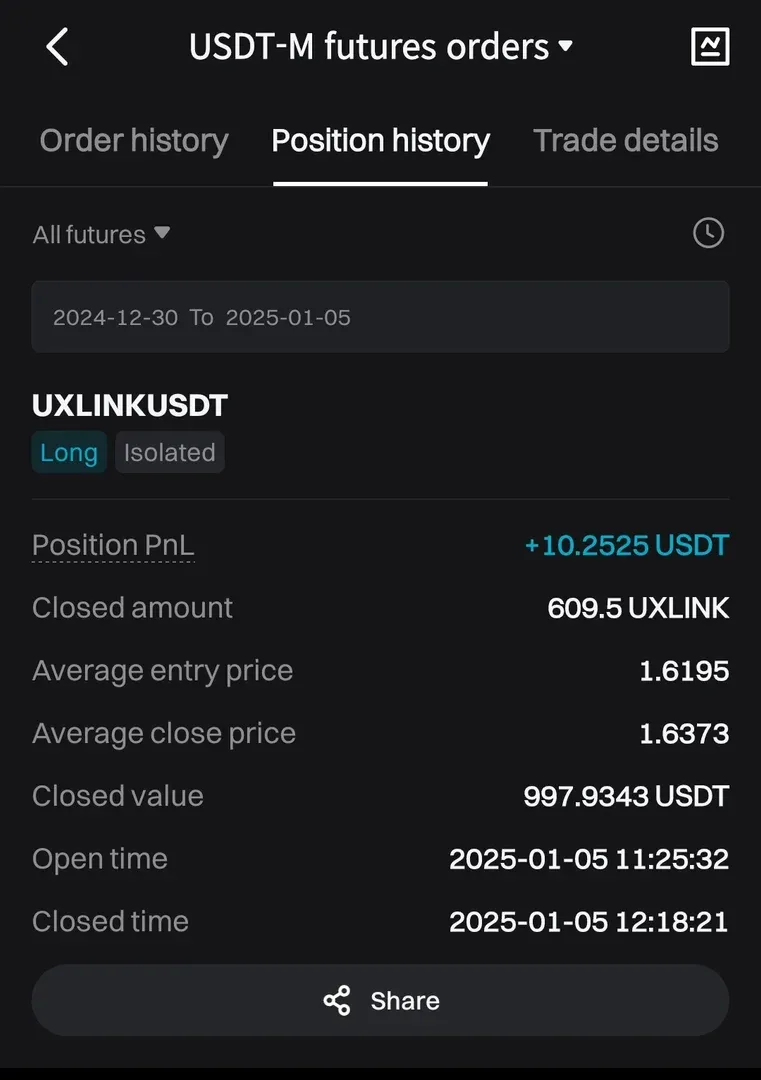Expand the USDT-M futures orders dropdown

381,47
